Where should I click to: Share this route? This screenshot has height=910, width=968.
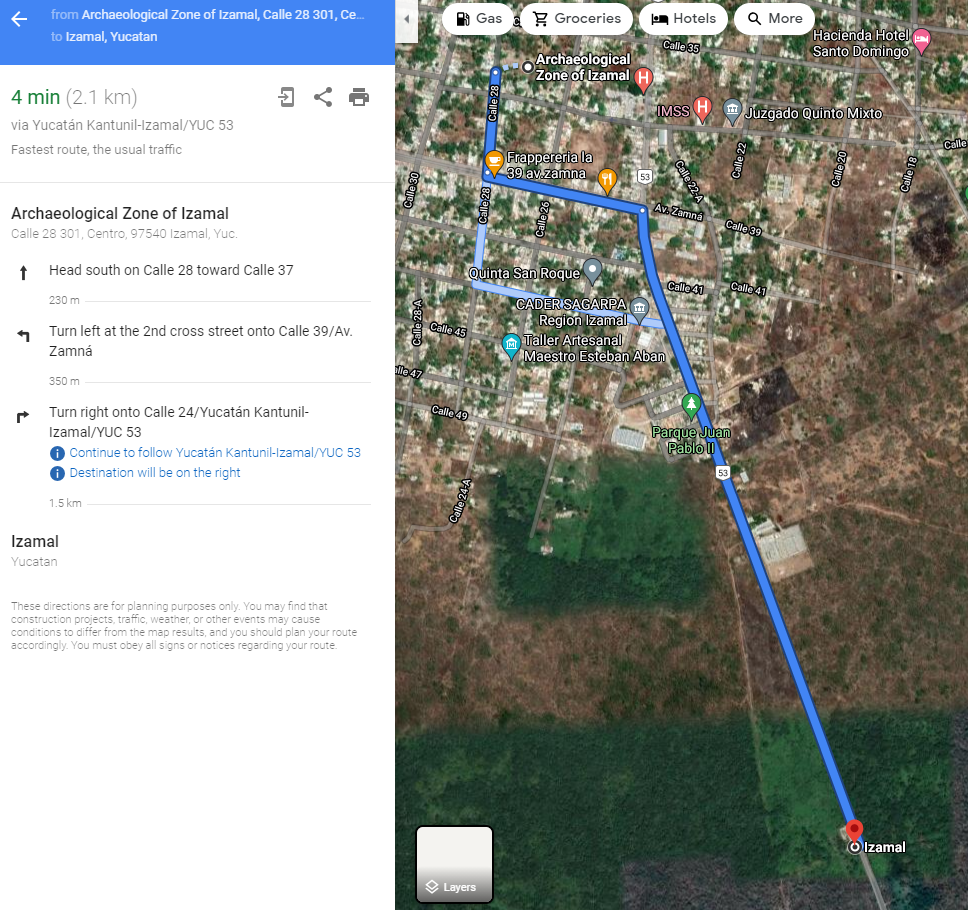pyautogui.click(x=322, y=97)
